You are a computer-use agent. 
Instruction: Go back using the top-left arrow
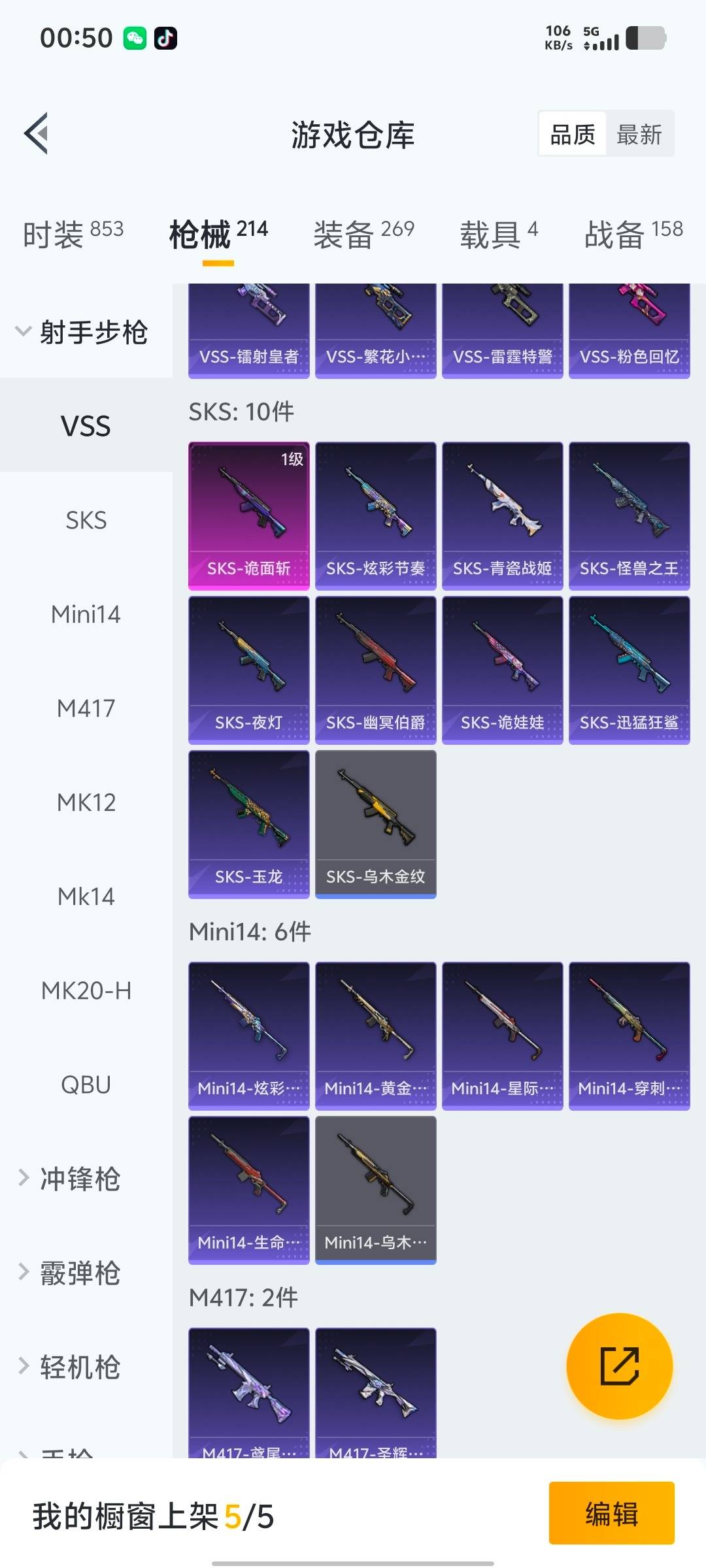coord(37,134)
